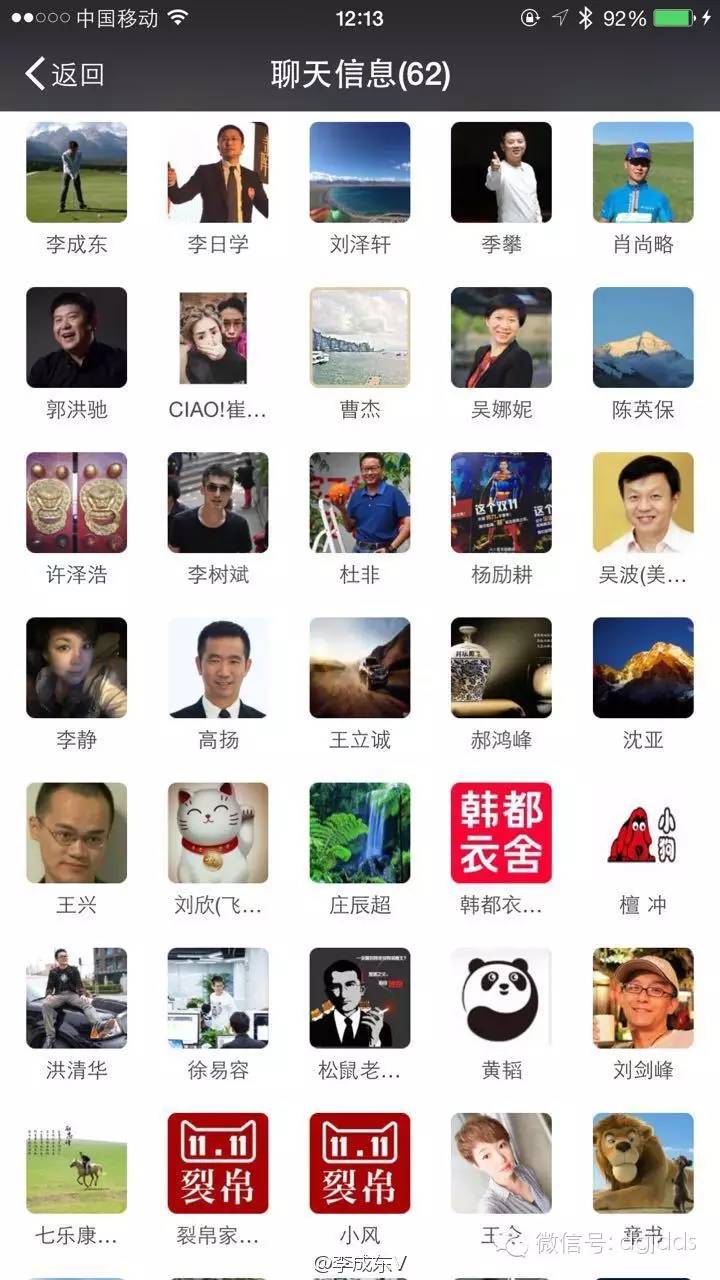Tap 杜非's avatar
This screenshot has width=720, height=1280.
360,502
